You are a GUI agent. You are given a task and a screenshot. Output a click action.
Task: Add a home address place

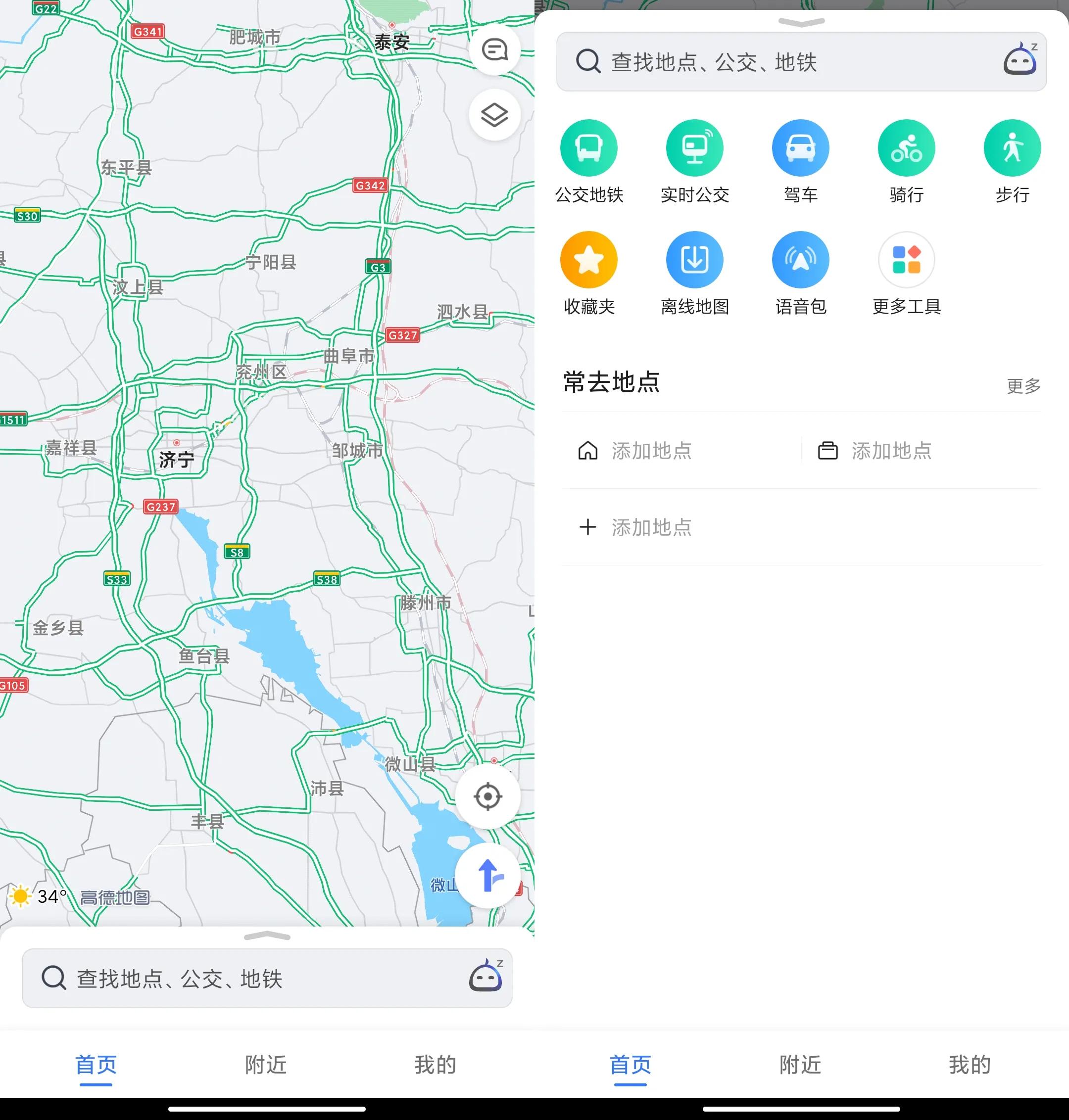(651, 451)
